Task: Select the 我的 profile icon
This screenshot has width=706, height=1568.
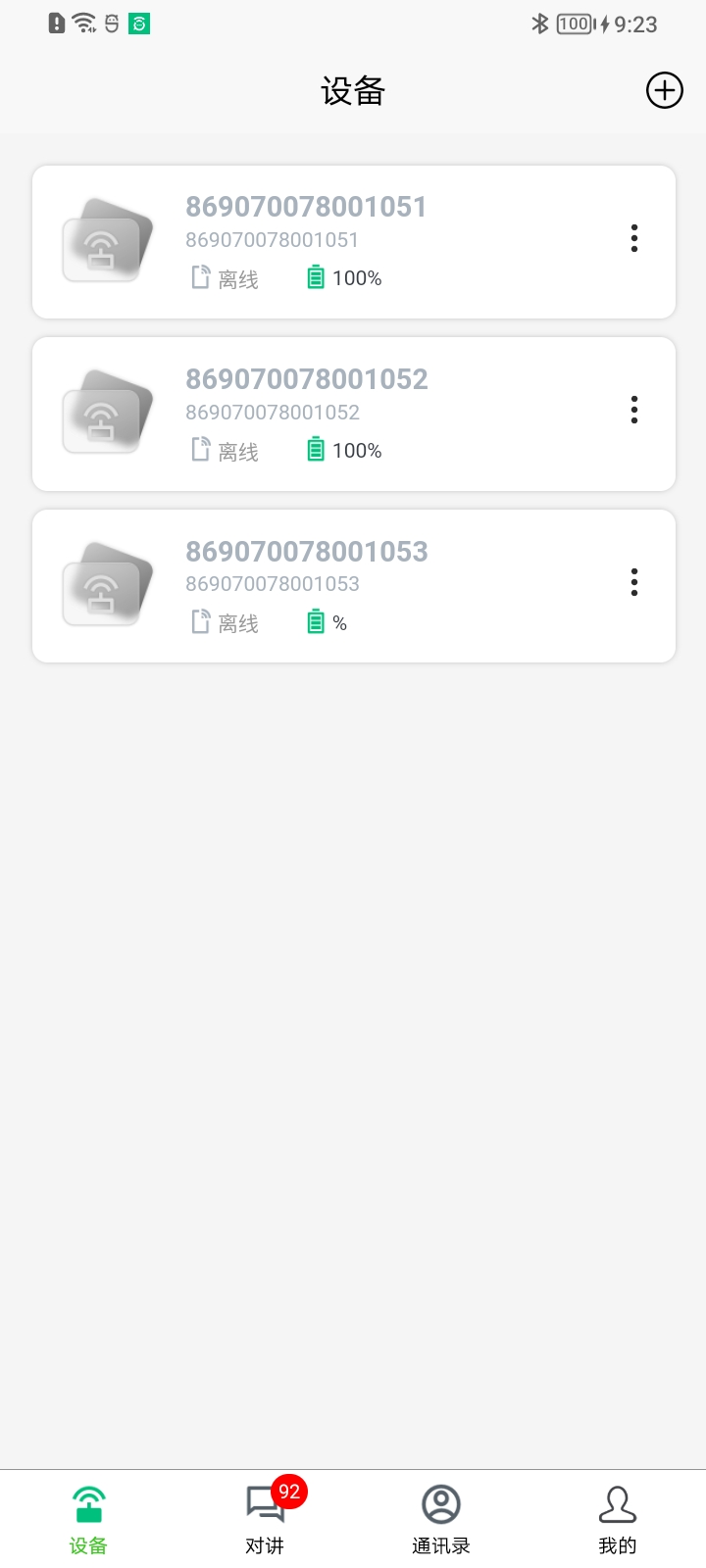Action: (617, 1504)
